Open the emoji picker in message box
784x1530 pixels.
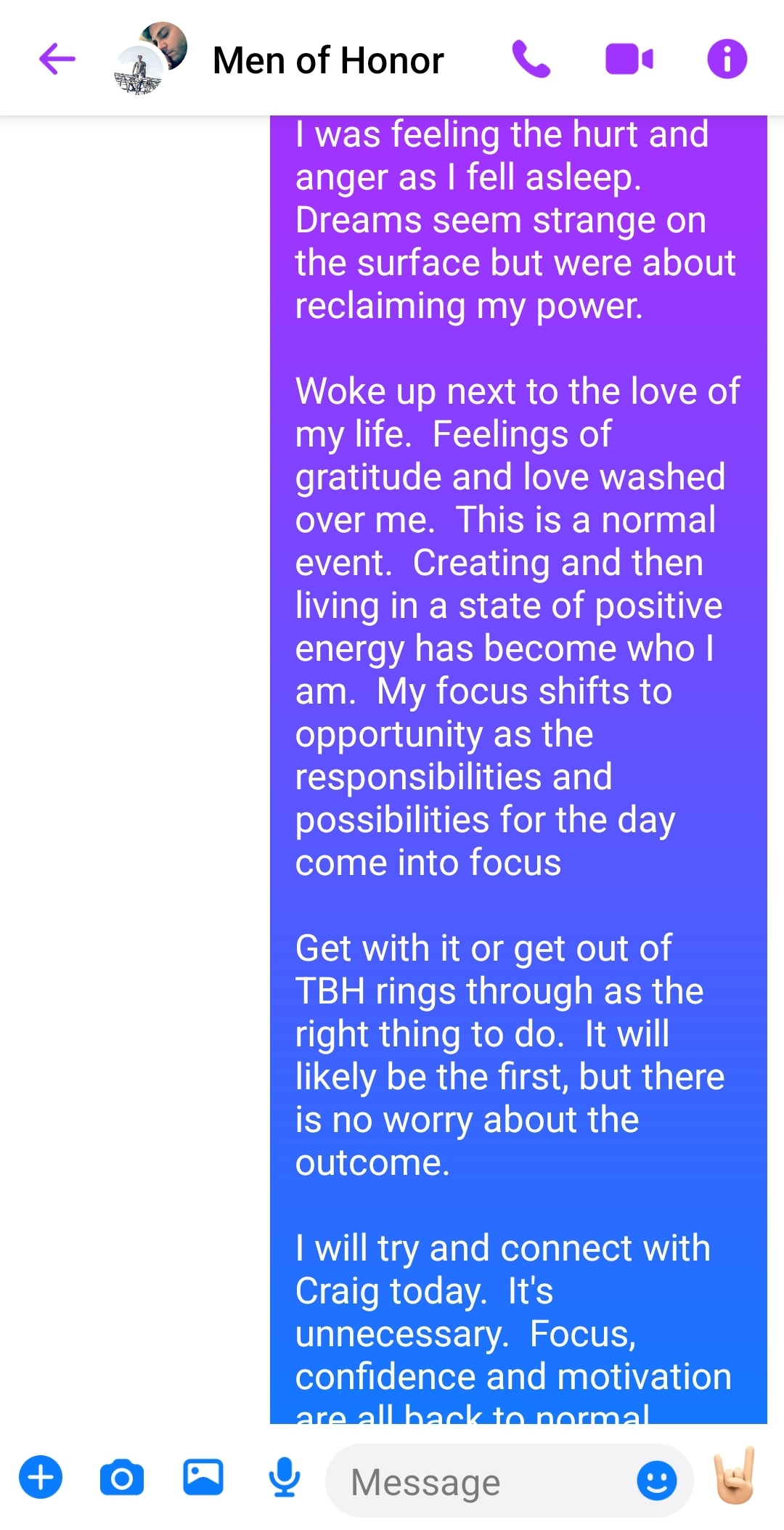[x=656, y=1480]
